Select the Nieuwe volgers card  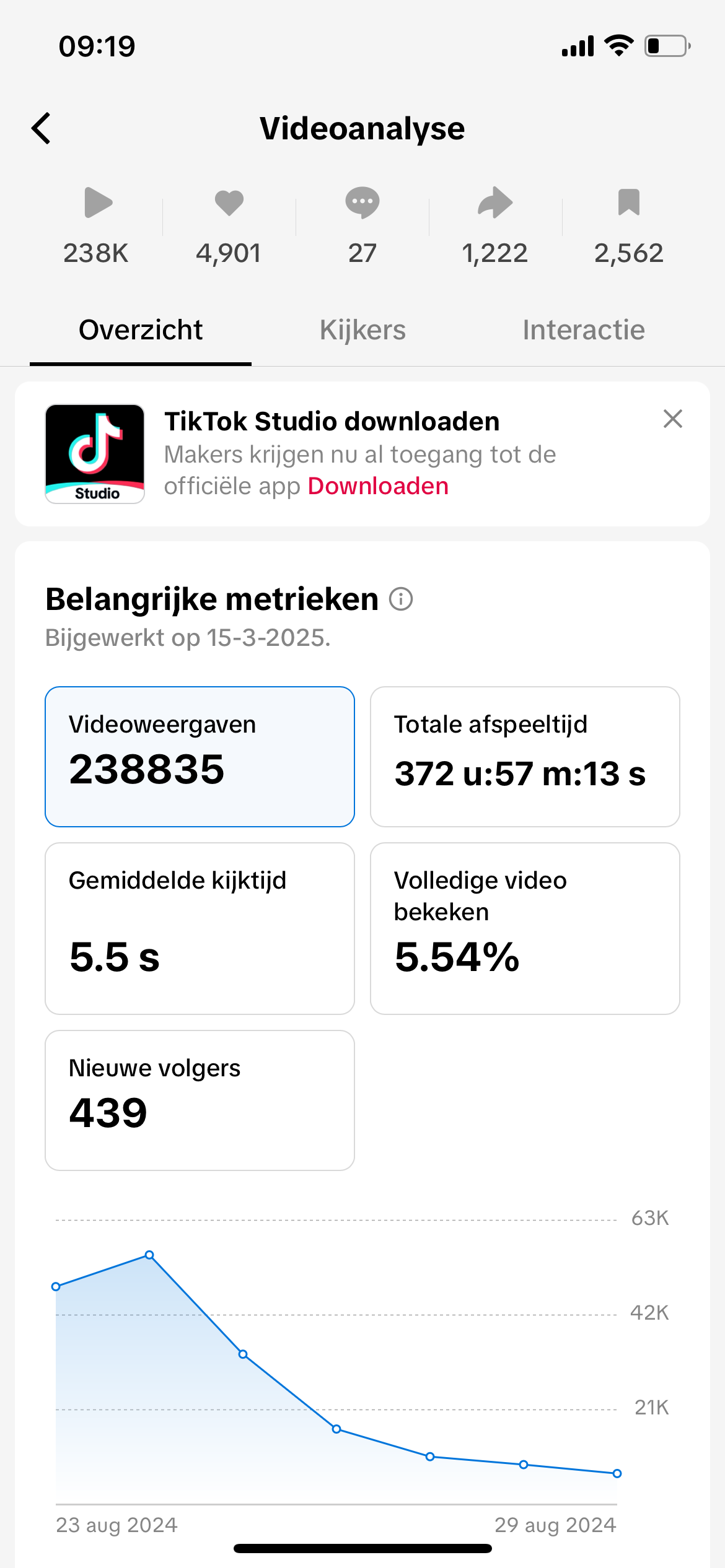pyautogui.click(x=200, y=1100)
